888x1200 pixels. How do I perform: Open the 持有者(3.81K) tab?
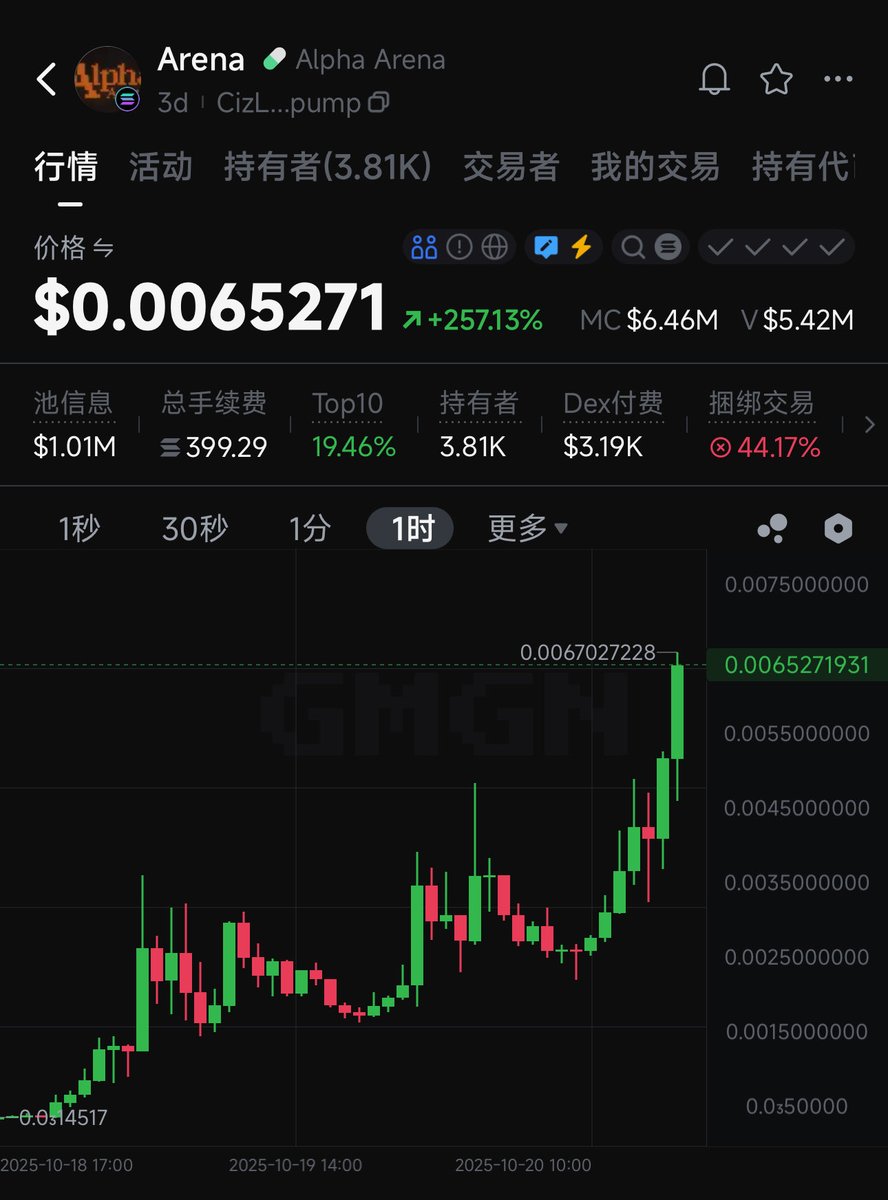pyautogui.click(x=327, y=167)
